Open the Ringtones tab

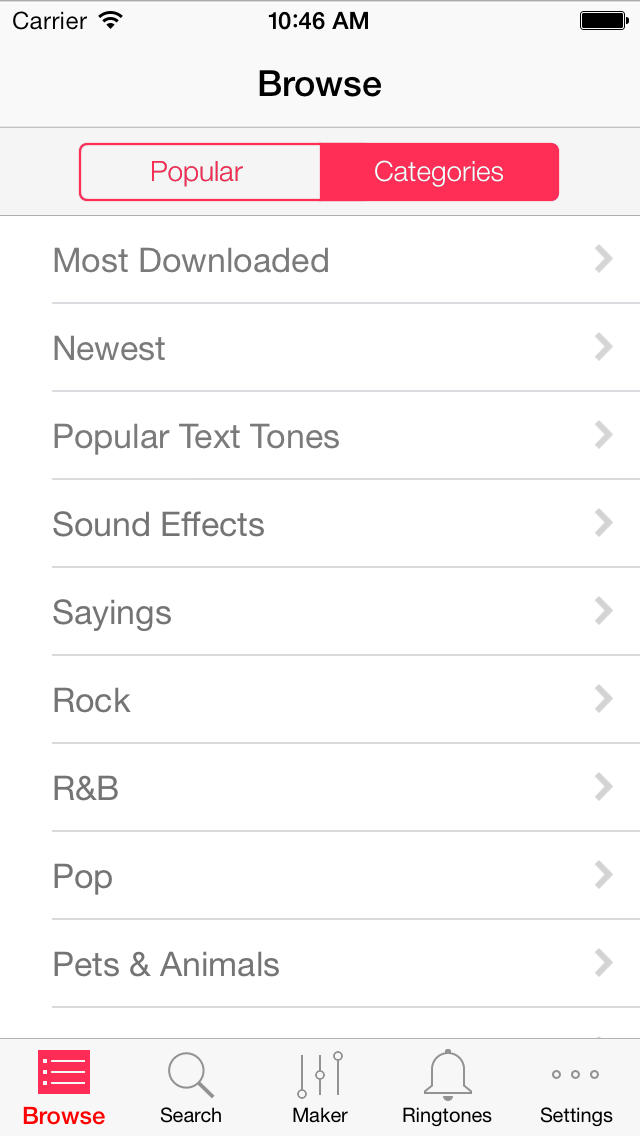coord(447,1087)
